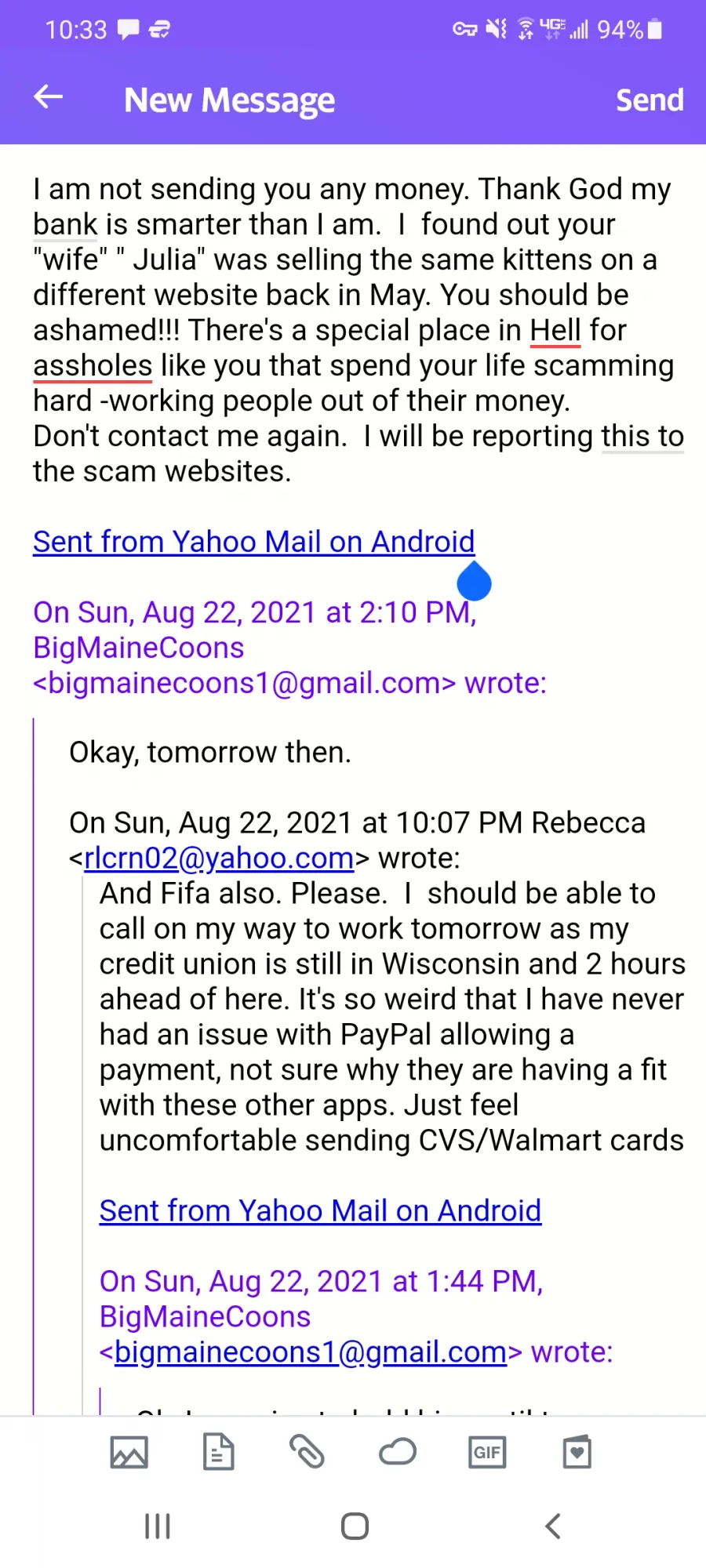
Task: Go back using the top-left arrow
Action: point(49,97)
